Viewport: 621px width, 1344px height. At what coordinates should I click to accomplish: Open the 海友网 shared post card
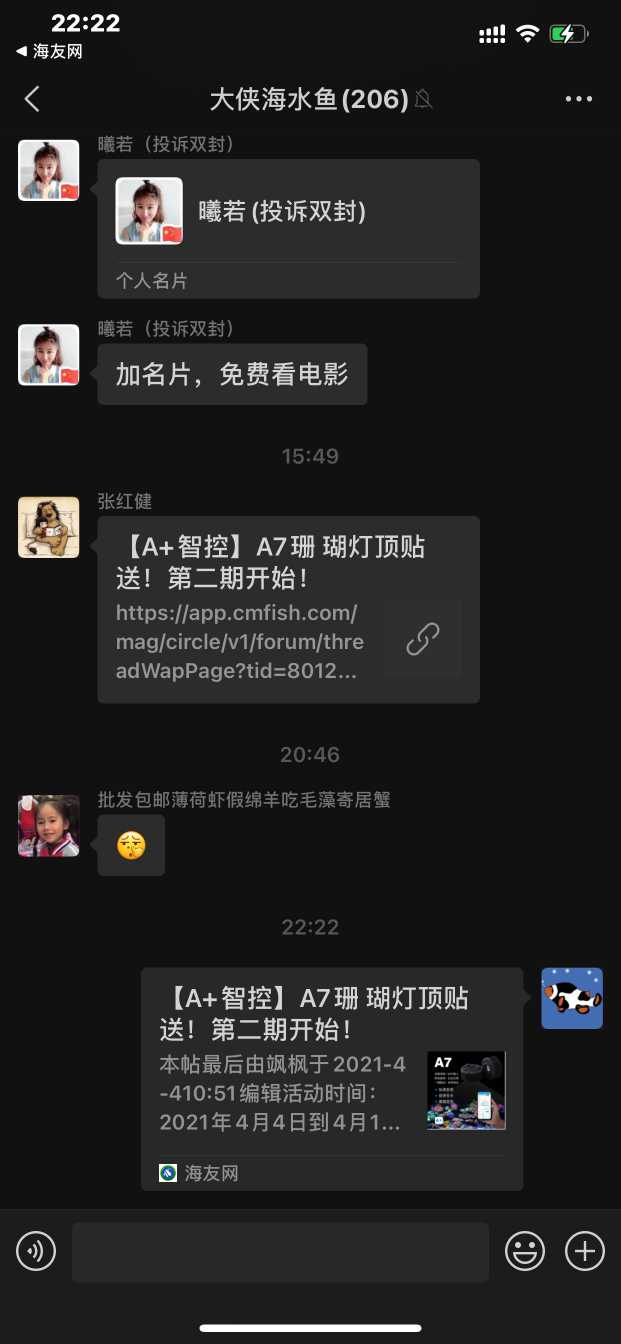point(331,1078)
